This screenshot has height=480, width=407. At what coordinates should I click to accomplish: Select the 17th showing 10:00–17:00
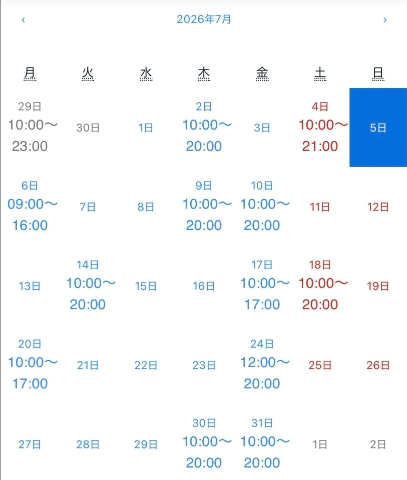tap(262, 286)
